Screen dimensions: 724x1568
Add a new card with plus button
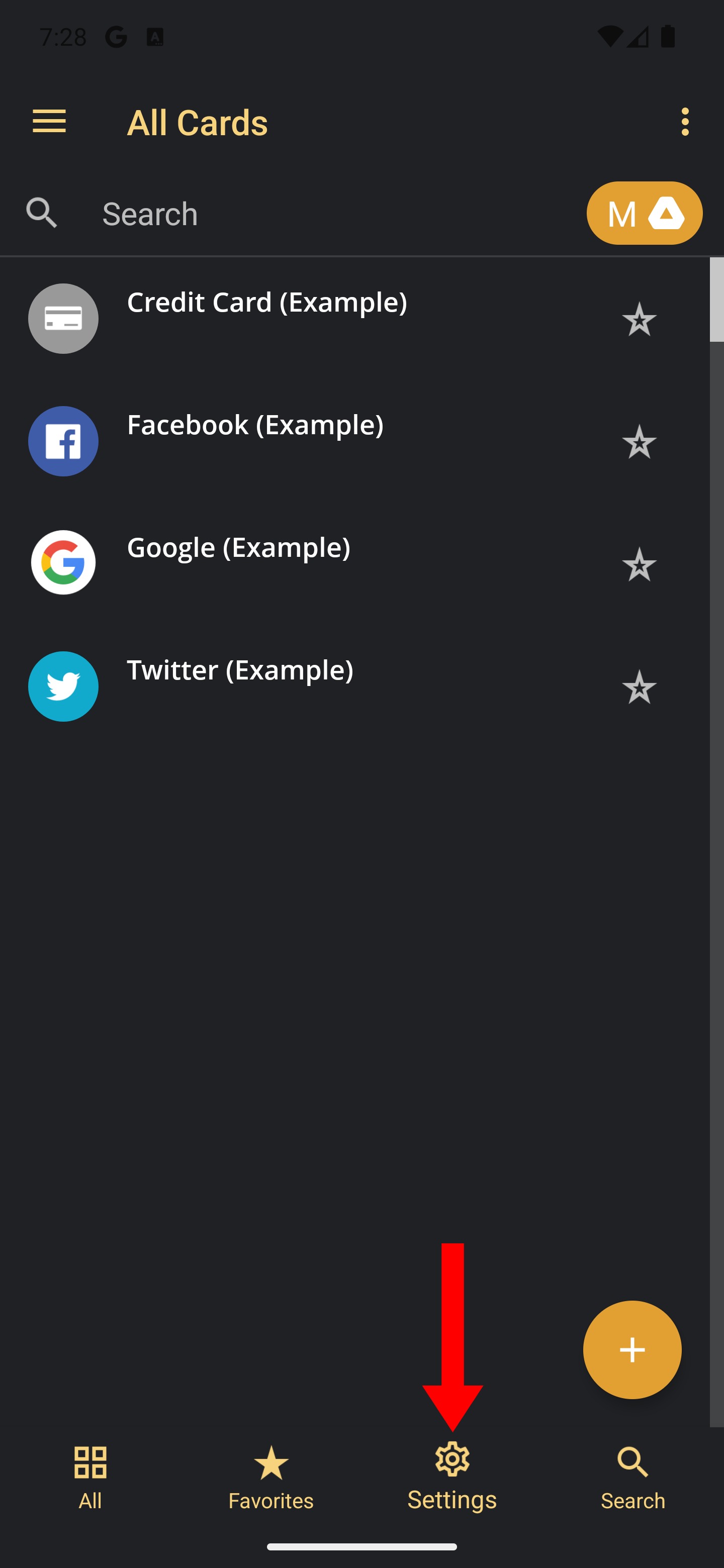coord(631,1349)
